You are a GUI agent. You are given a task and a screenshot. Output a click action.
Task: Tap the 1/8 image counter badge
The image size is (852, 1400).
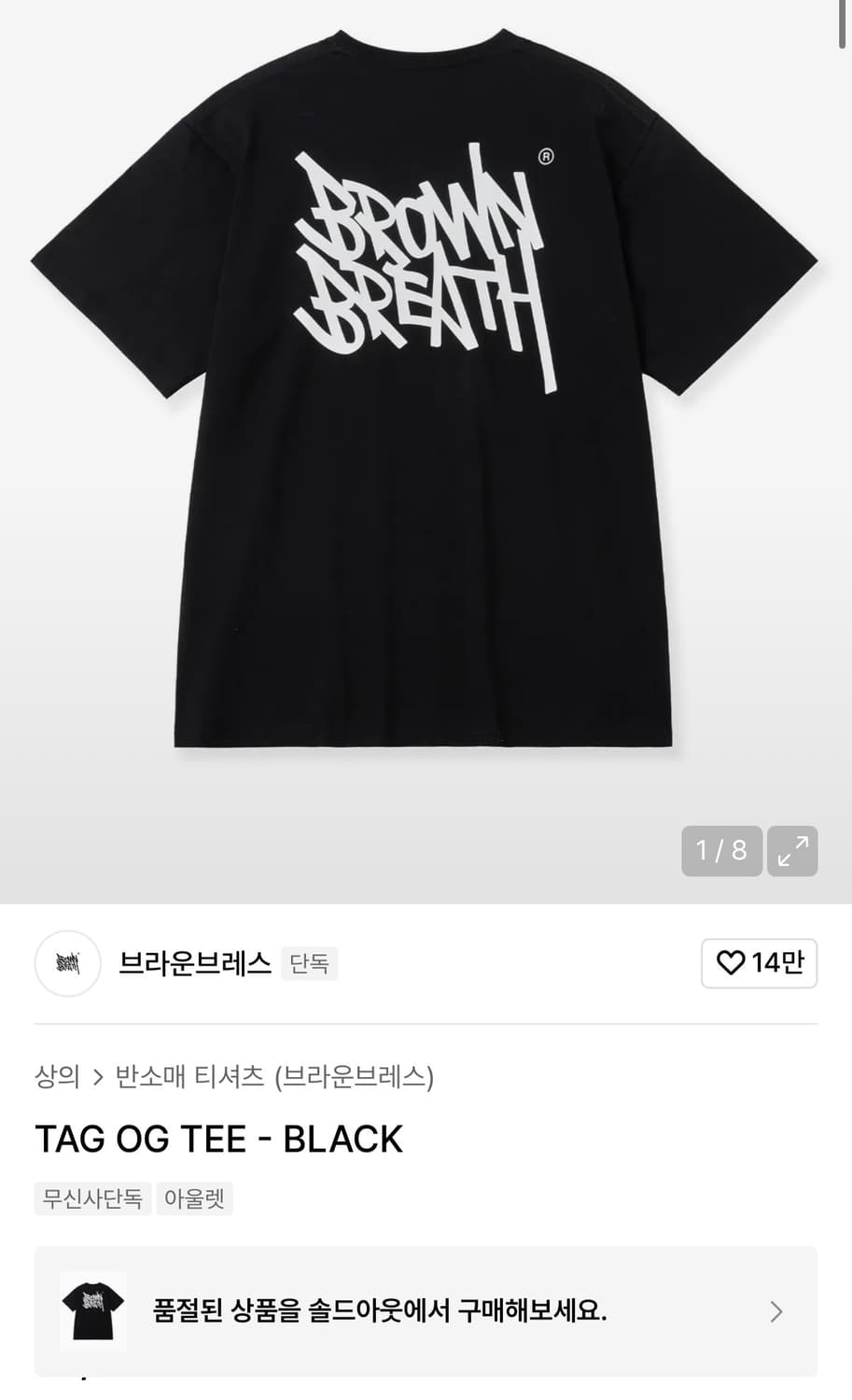coord(720,851)
